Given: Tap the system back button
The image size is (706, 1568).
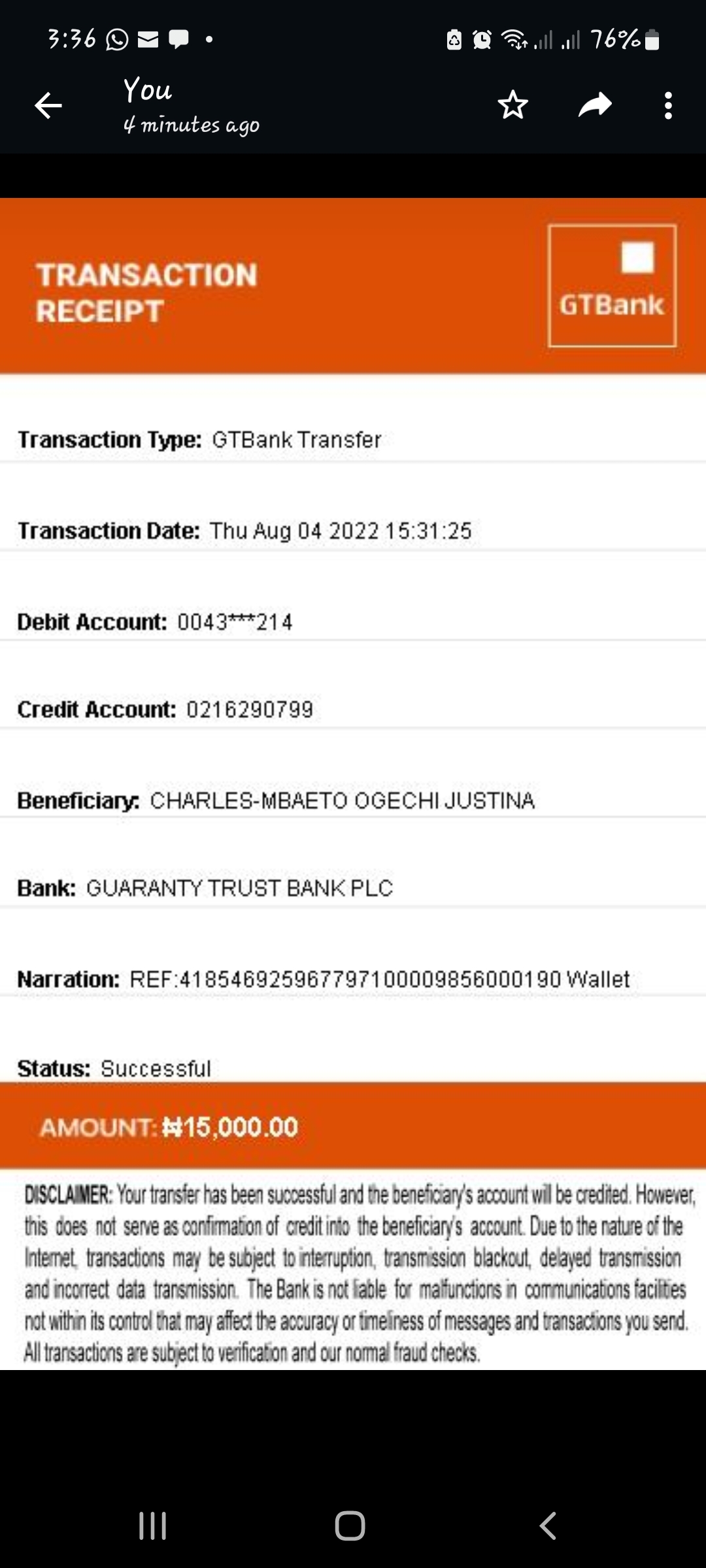Looking at the screenshot, I should [x=548, y=1526].
